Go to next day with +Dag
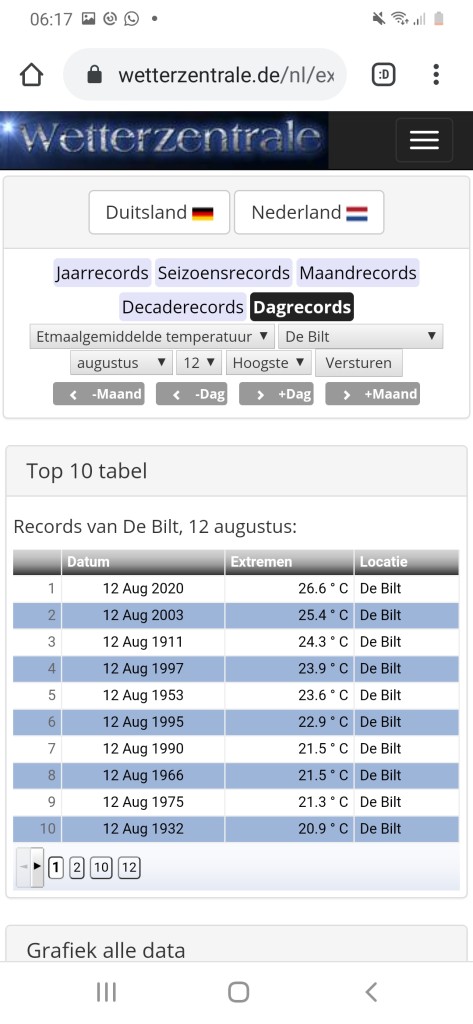Screen dimensions: 473x1024 pyautogui.click(x=276, y=394)
